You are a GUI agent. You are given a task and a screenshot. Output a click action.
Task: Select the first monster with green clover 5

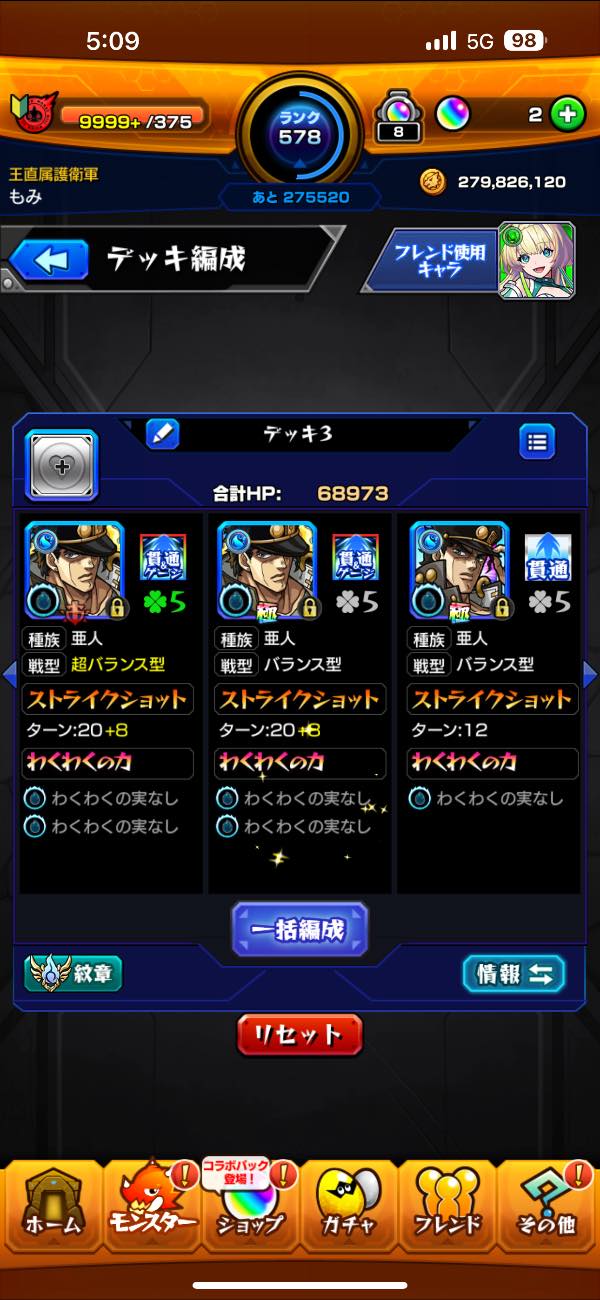click(x=74, y=570)
